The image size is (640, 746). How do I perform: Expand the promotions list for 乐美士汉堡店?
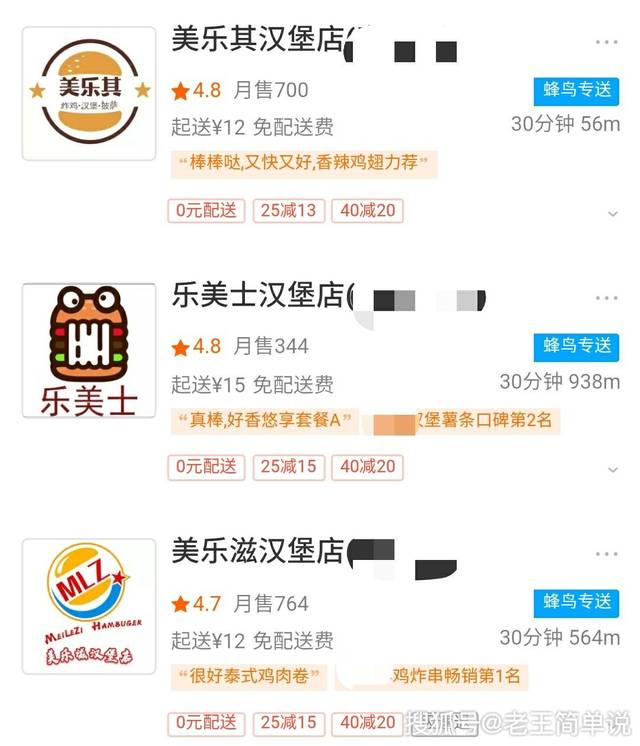612,469
